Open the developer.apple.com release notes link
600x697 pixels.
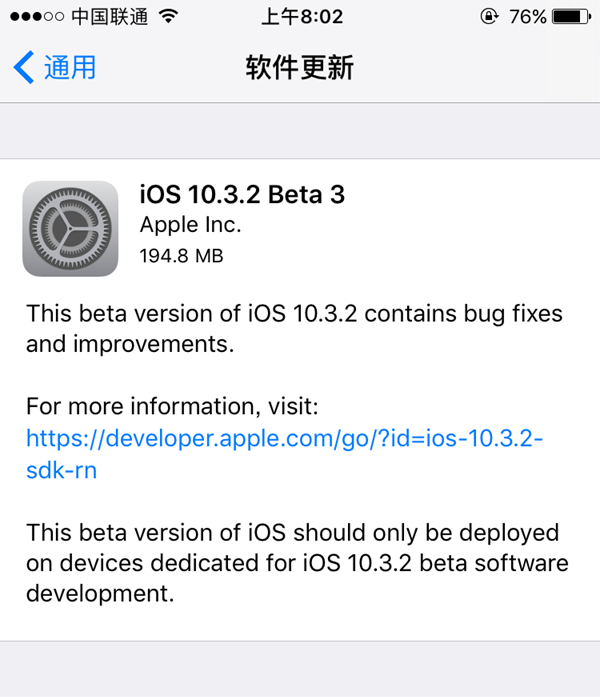point(285,438)
